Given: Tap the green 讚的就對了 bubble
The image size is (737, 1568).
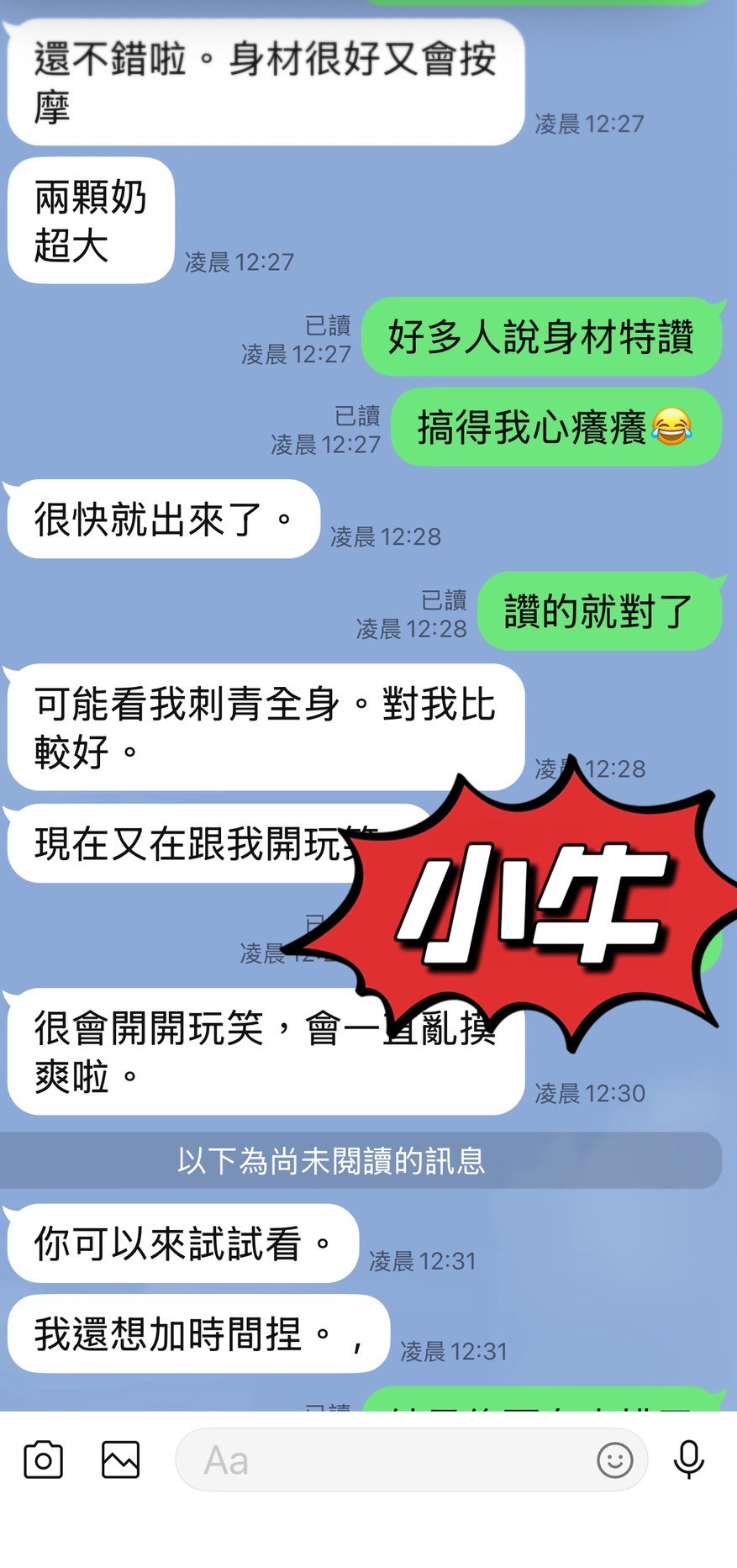Looking at the screenshot, I should click(599, 610).
